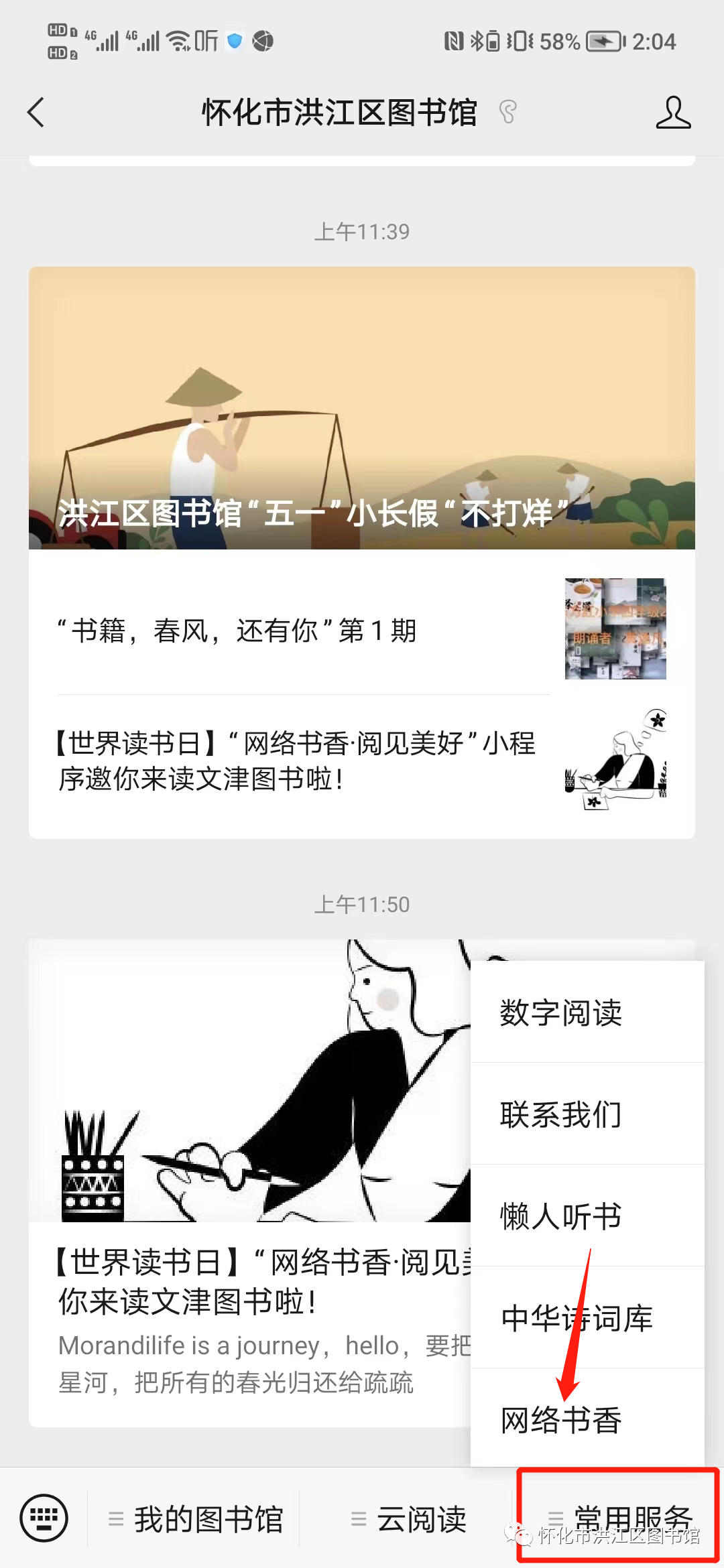Open the large 世界读书日 文津图书 card
Image resolution: width=724 pixels, height=1568 pixels.
[x=249, y=1183]
